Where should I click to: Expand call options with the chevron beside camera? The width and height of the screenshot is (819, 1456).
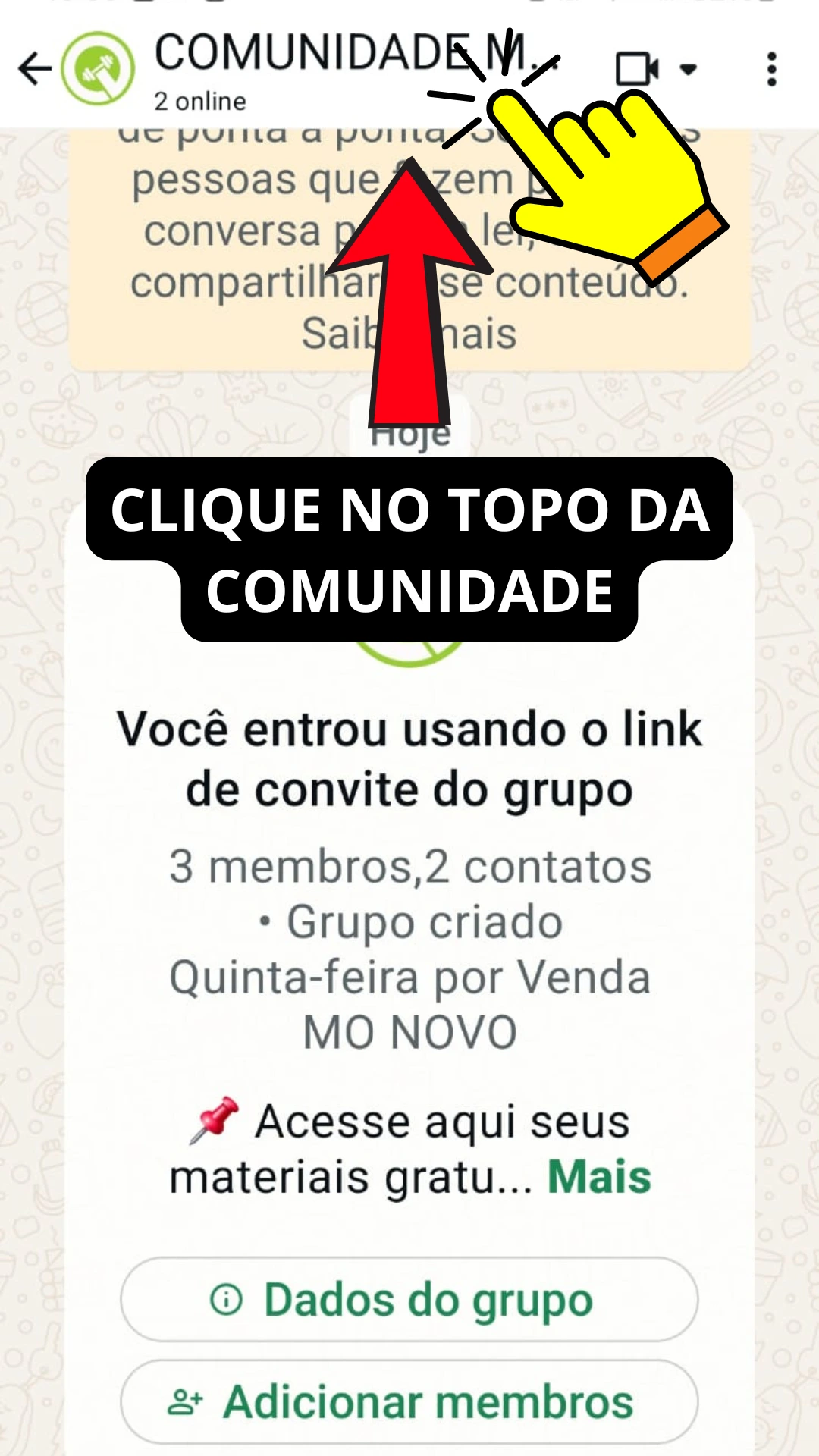pos(689,68)
